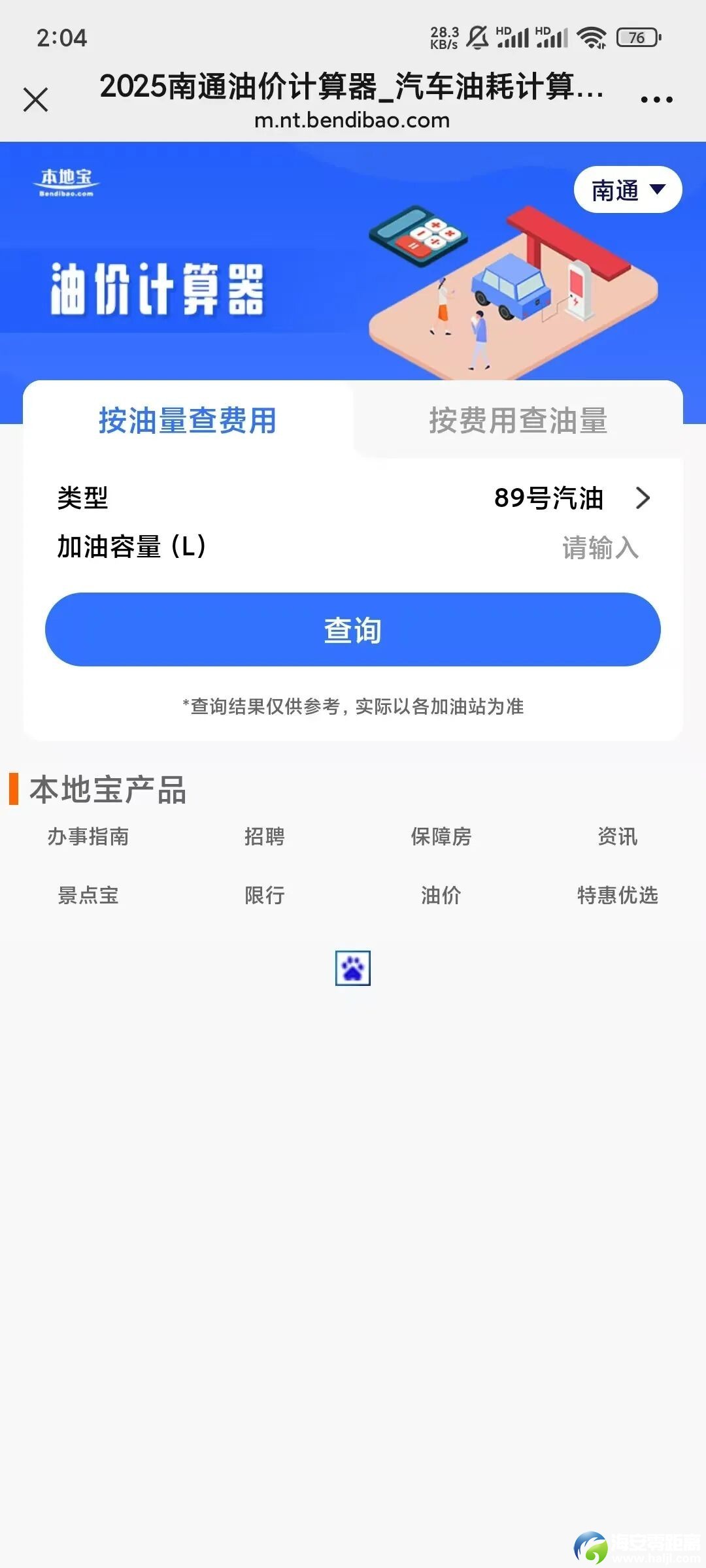Screen dimensions: 706x1568
Task: Open 保障房 link
Action: pyautogui.click(x=441, y=836)
